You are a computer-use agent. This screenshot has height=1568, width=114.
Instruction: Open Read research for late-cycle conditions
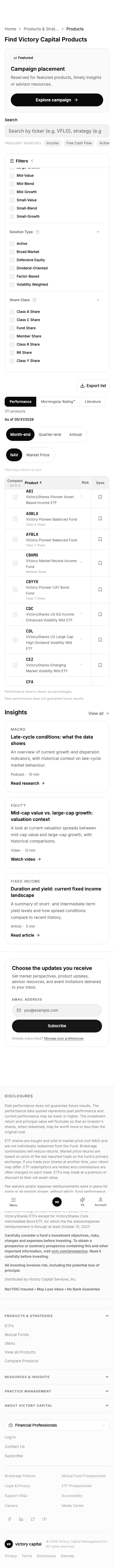click(x=27, y=783)
